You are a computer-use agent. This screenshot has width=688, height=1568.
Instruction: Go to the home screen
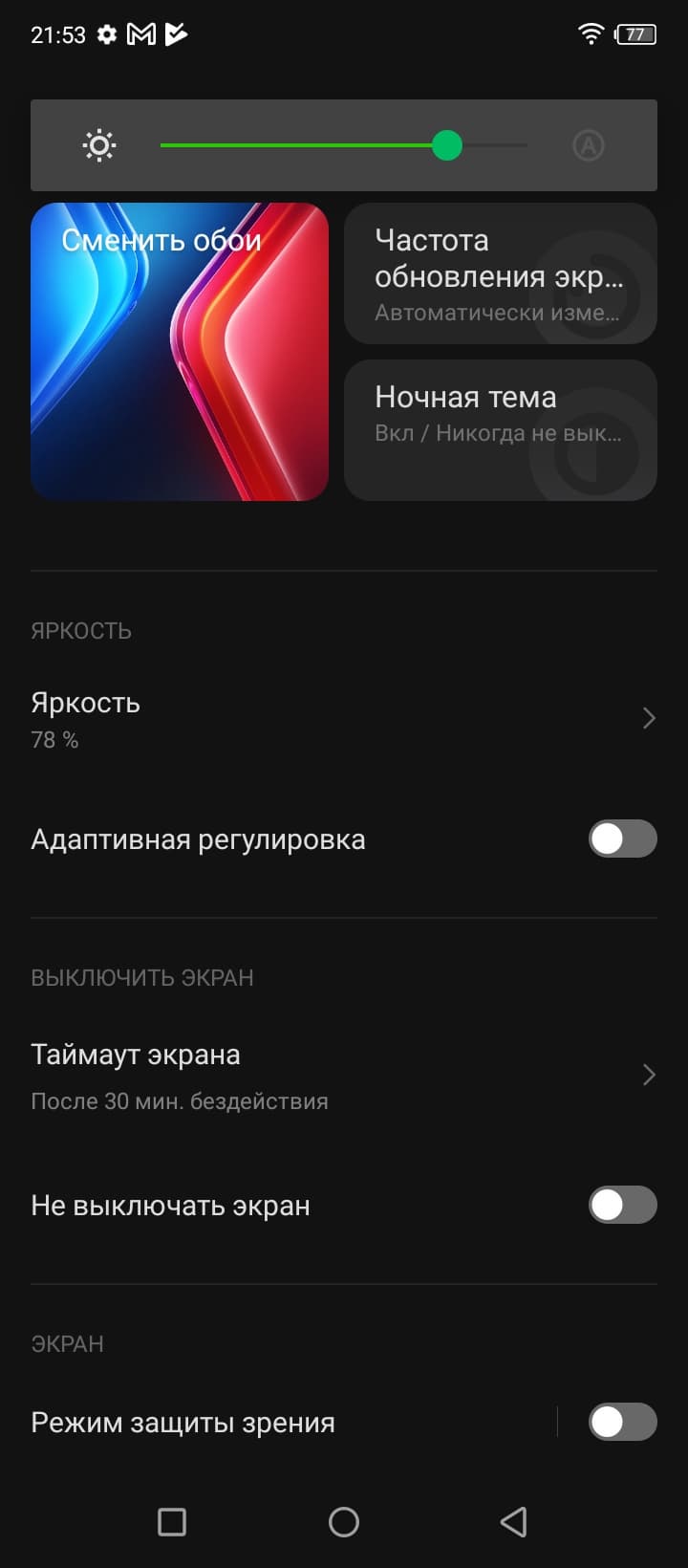344,1521
